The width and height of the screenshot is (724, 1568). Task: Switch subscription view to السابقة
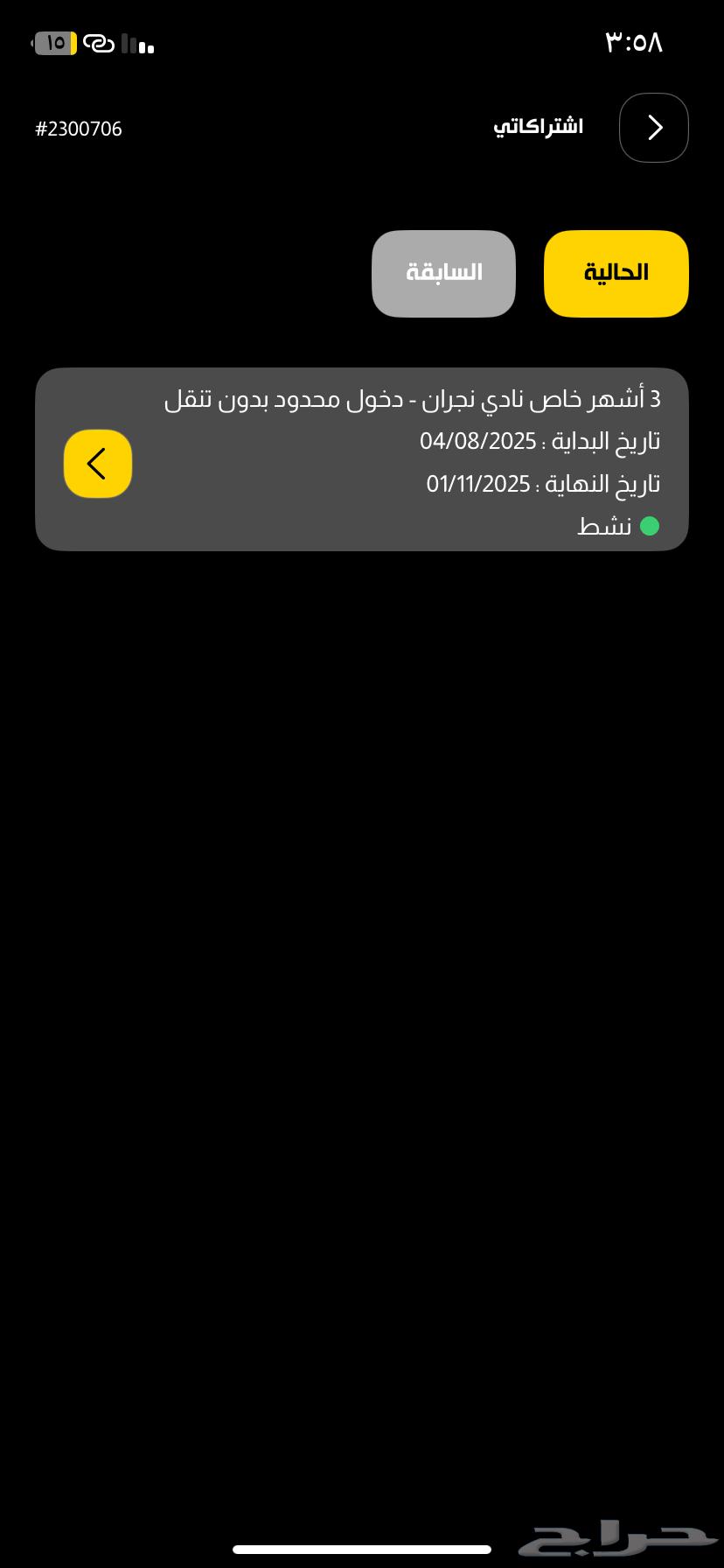pyautogui.click(x=443, y=272)
